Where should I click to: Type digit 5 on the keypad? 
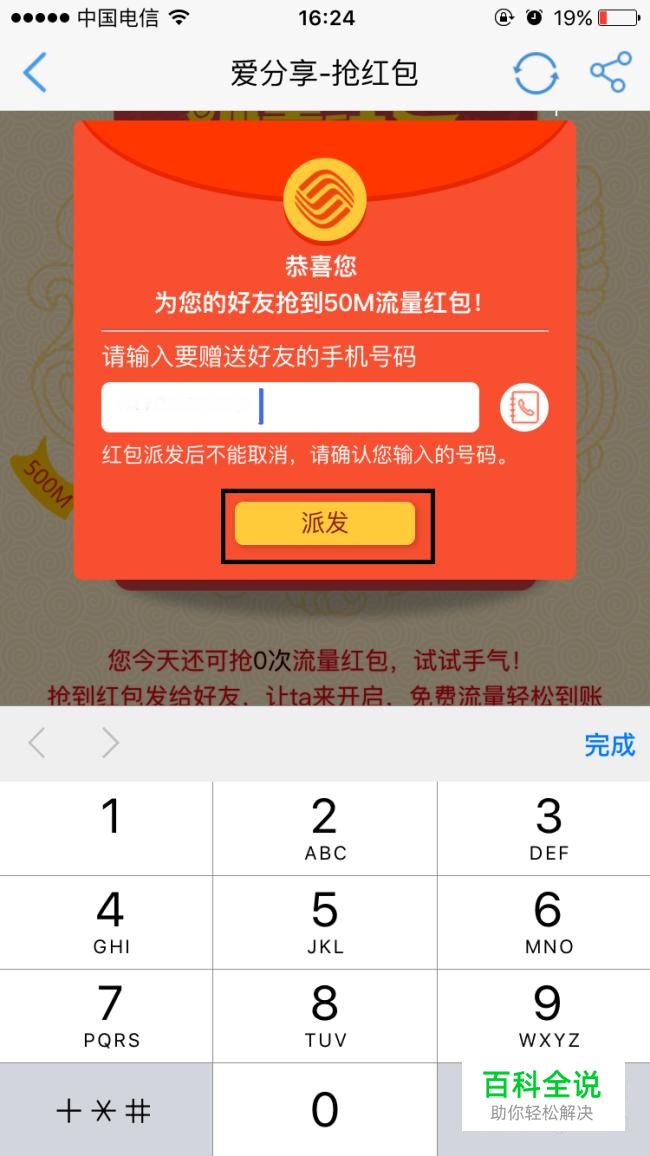[x=325, y=922]
